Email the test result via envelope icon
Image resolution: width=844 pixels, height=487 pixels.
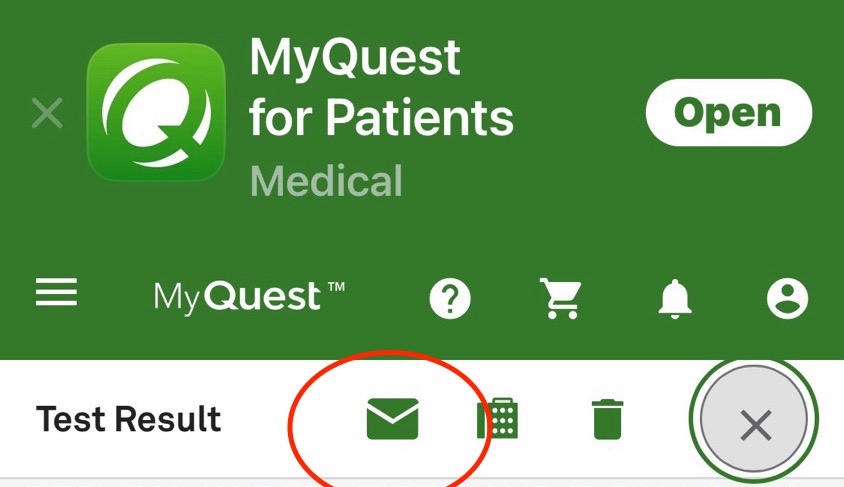click(392, 419)
